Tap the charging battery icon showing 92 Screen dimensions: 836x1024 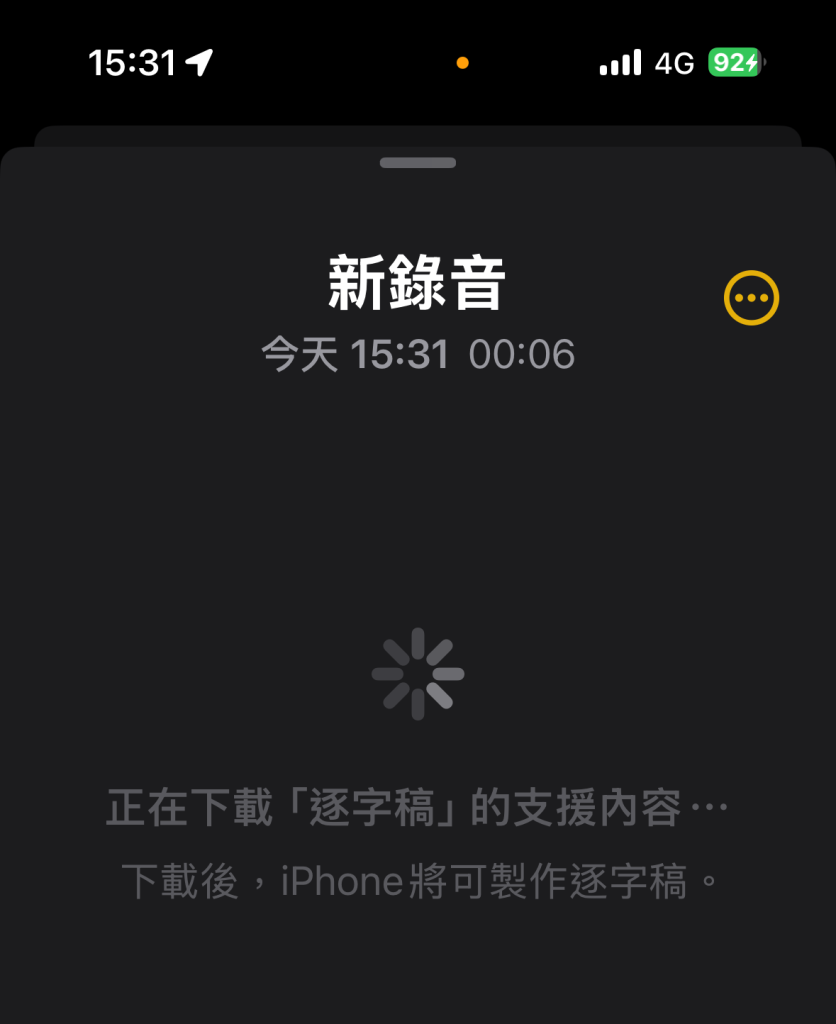coord(737,62)
